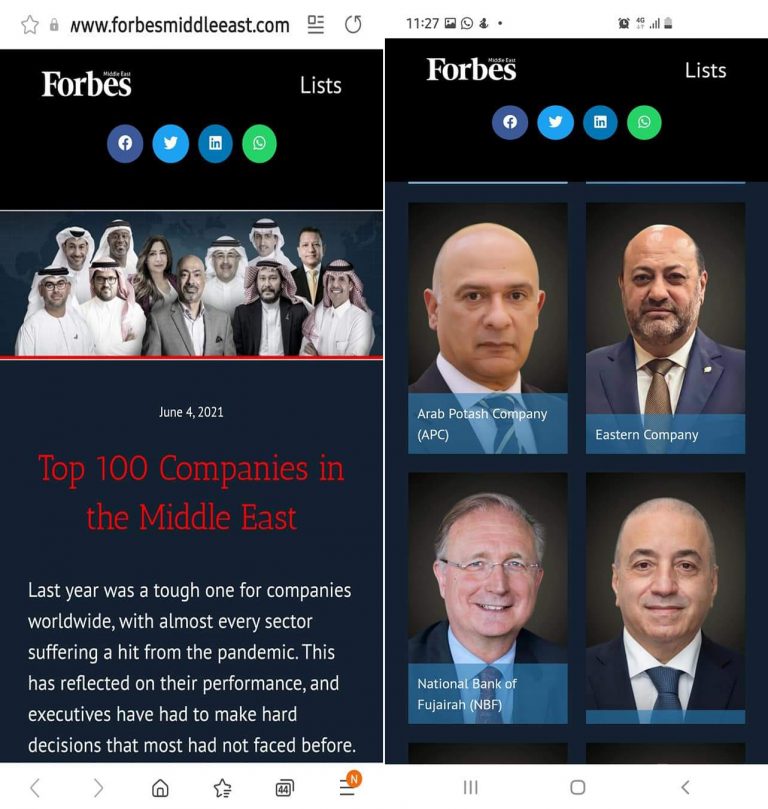The width and height of the screenshot is (768, 809).
Task: Go forward in the browser toolbar
Action: point(98,788)
